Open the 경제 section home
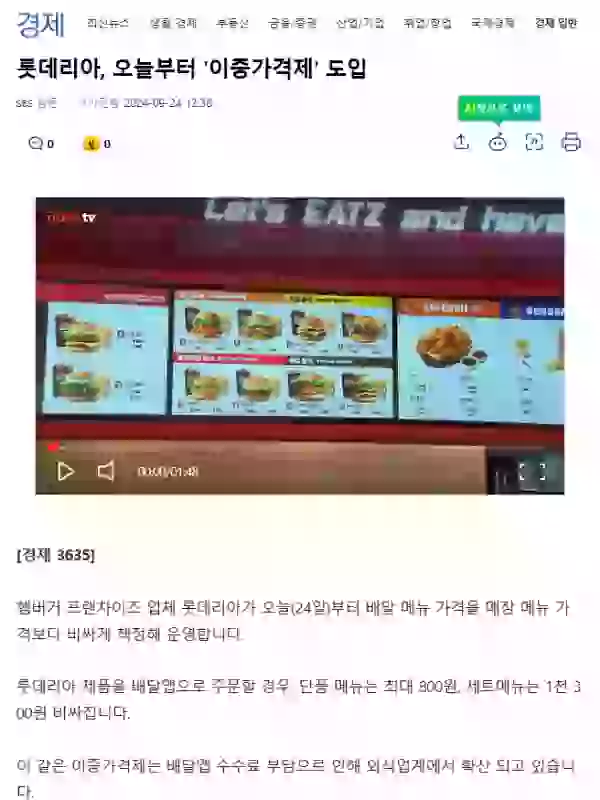Image resolution: width=600 pixels, height=800 pixels. [x=40, y=22]
